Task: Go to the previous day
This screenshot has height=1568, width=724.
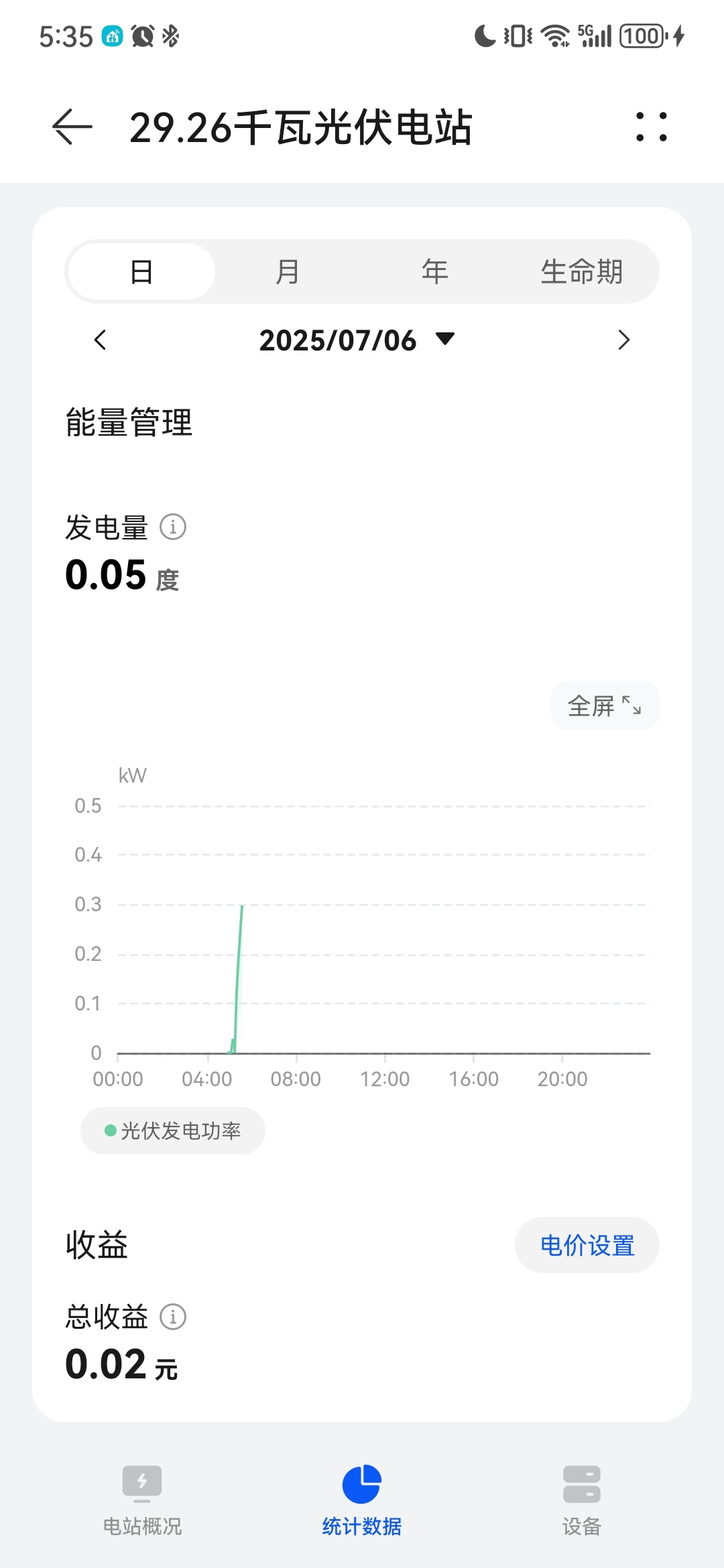Action: click(x=101, y=340)
